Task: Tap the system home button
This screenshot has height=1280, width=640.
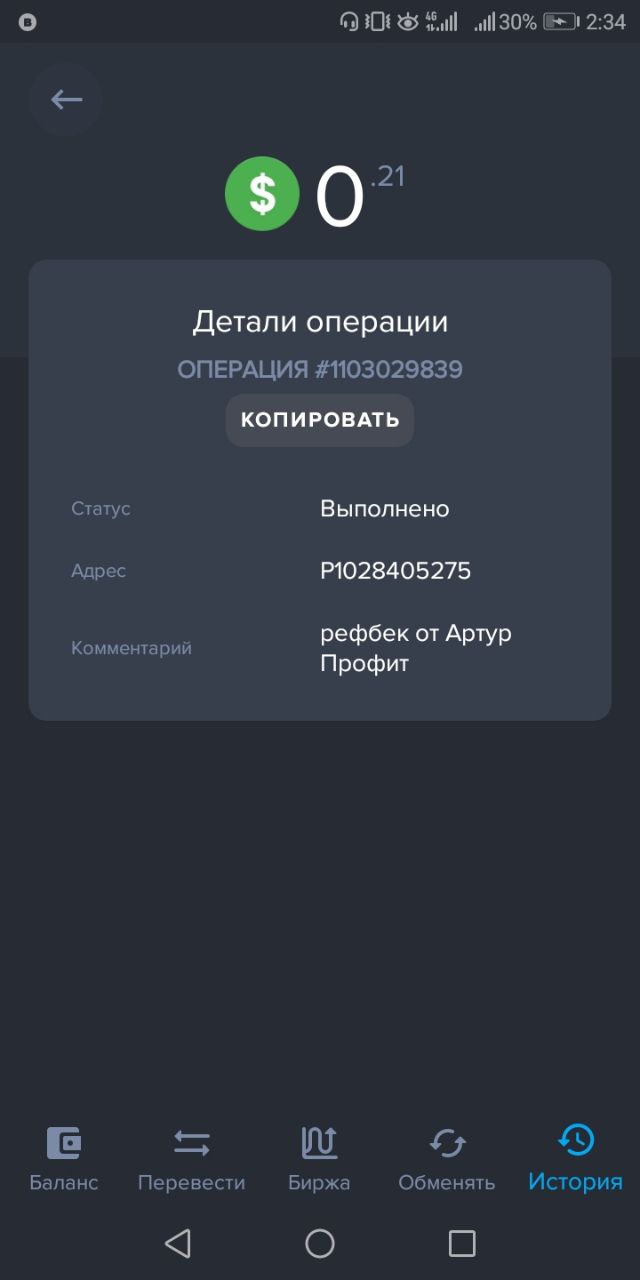Action: [x=320, y=1243]
